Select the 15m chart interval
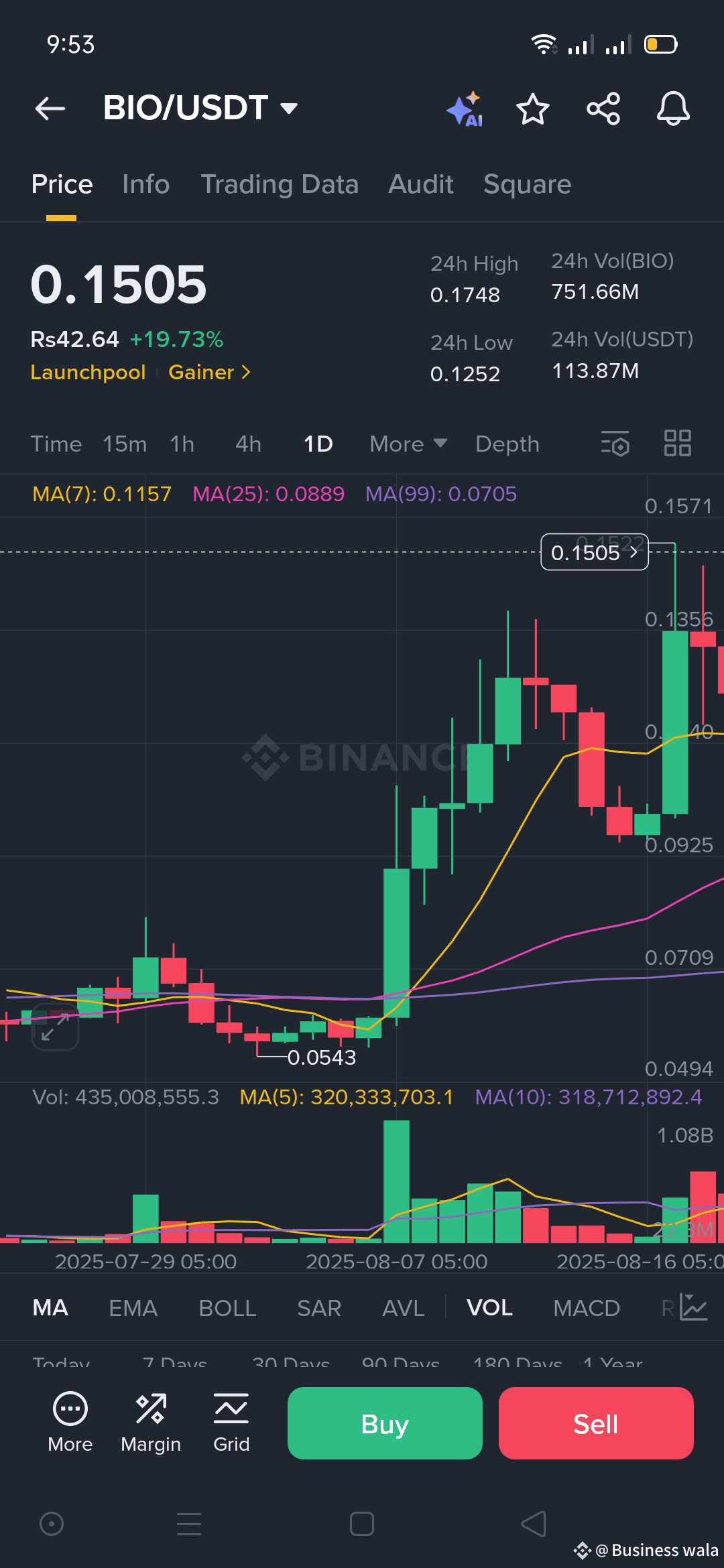Screen dimensions: 724x1568 pos(125,444)
